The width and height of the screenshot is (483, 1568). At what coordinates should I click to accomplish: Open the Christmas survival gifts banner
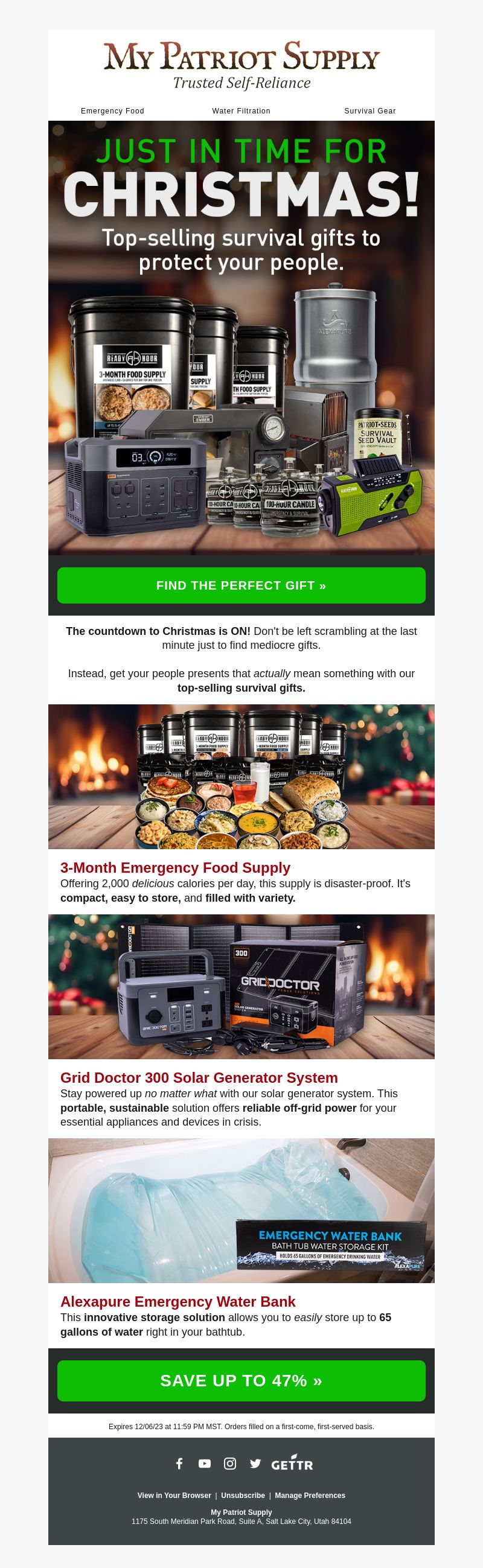[241, 338]
